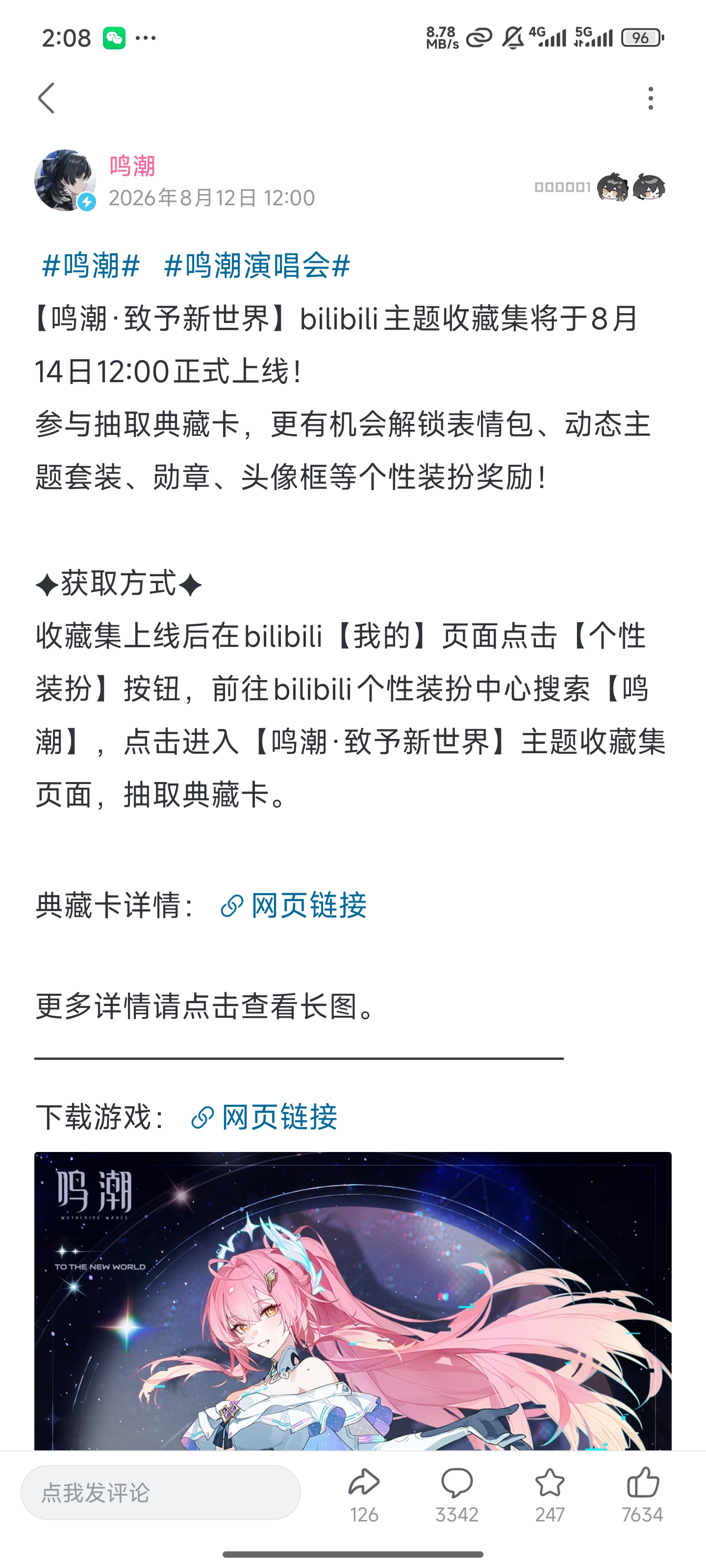This screenshot has width=706, height=1568.
Task: Tap the 鸣潮 username
Action: (x=132, y=166)
